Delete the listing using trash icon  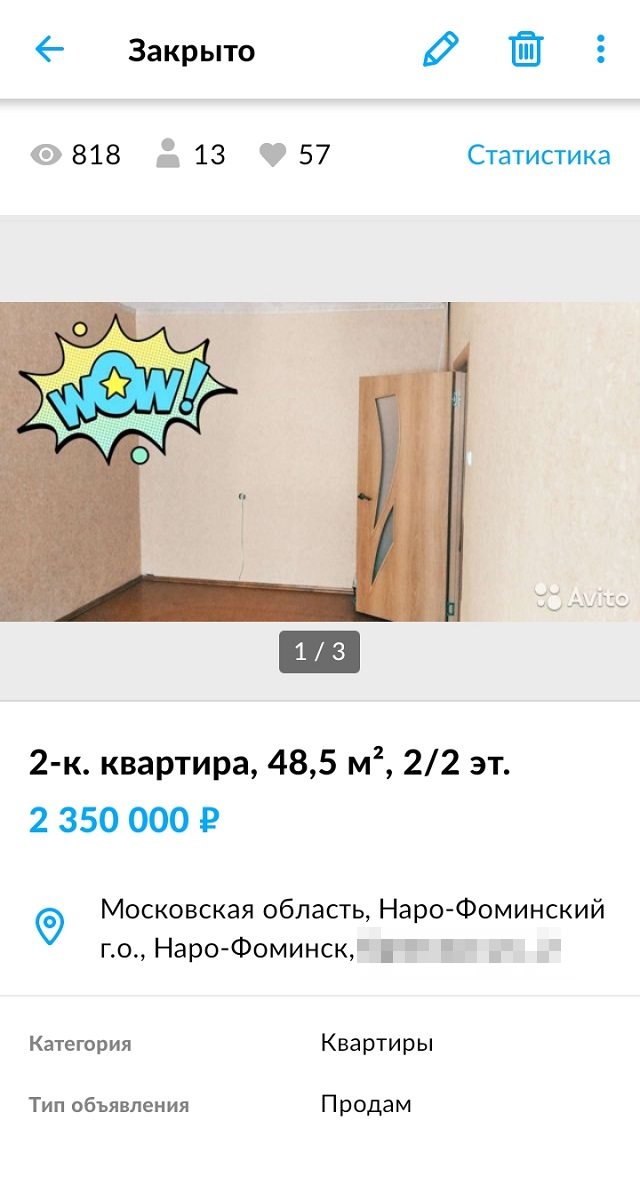tap(526, 50)
